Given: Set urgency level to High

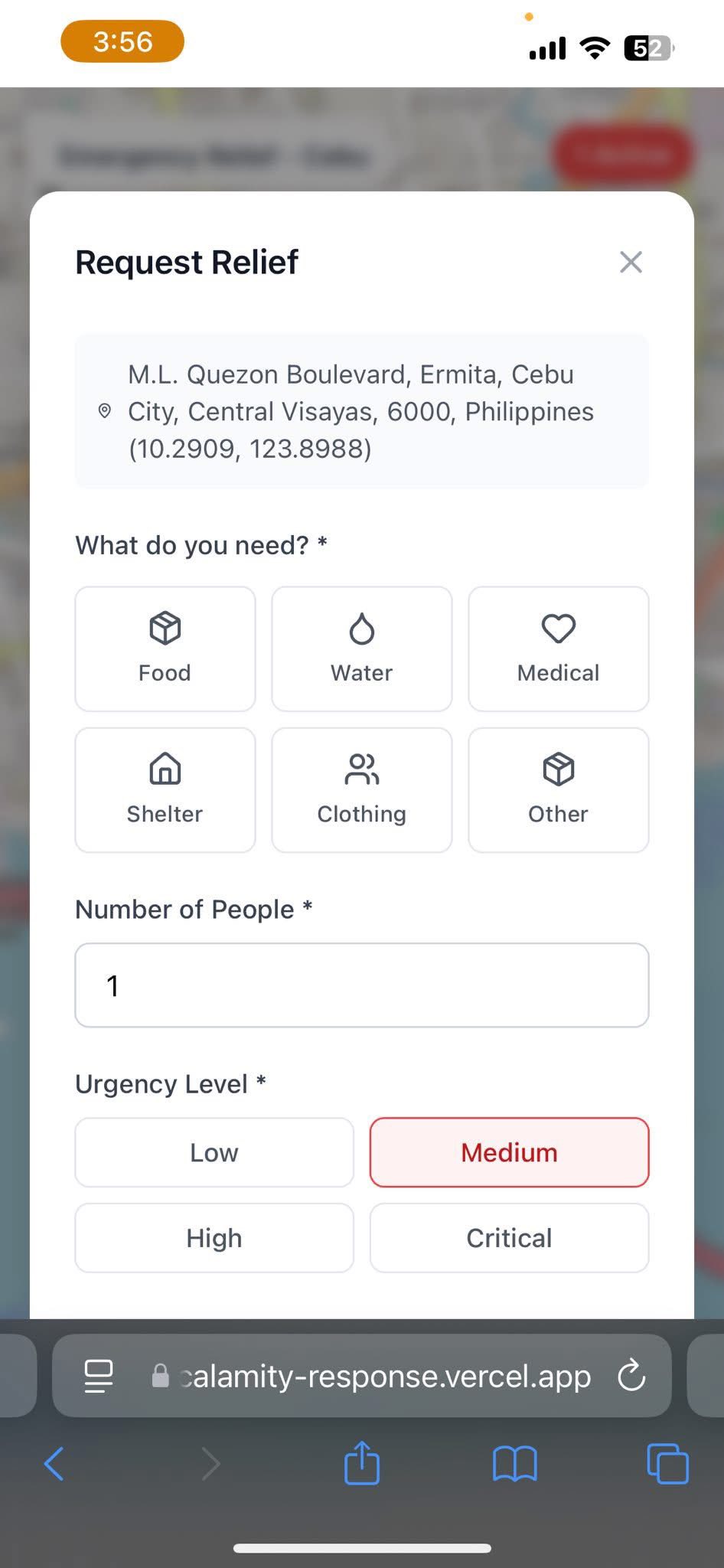Looking at the screenshot, I should point(214,1238).
